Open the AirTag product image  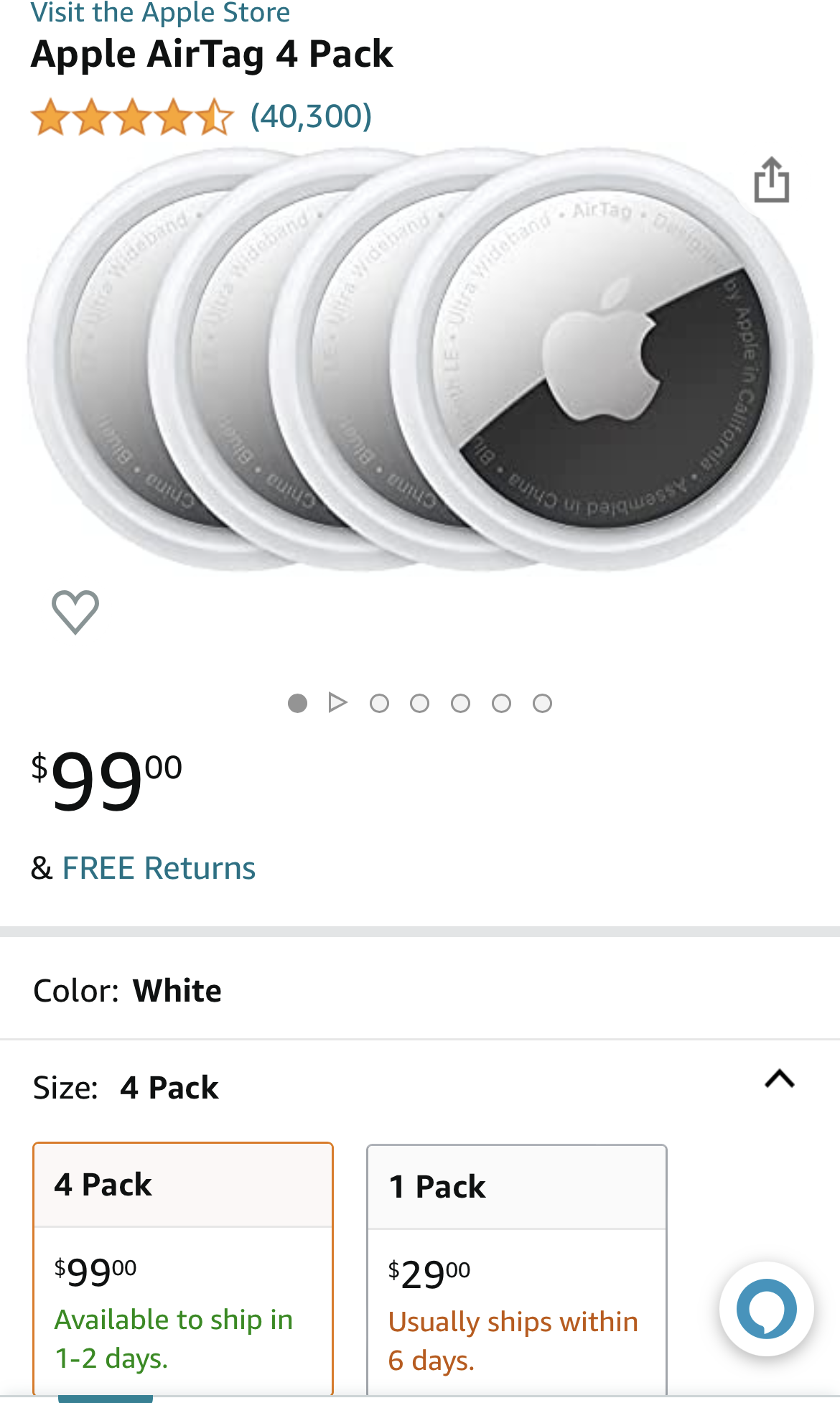click(x=420, y=359)
